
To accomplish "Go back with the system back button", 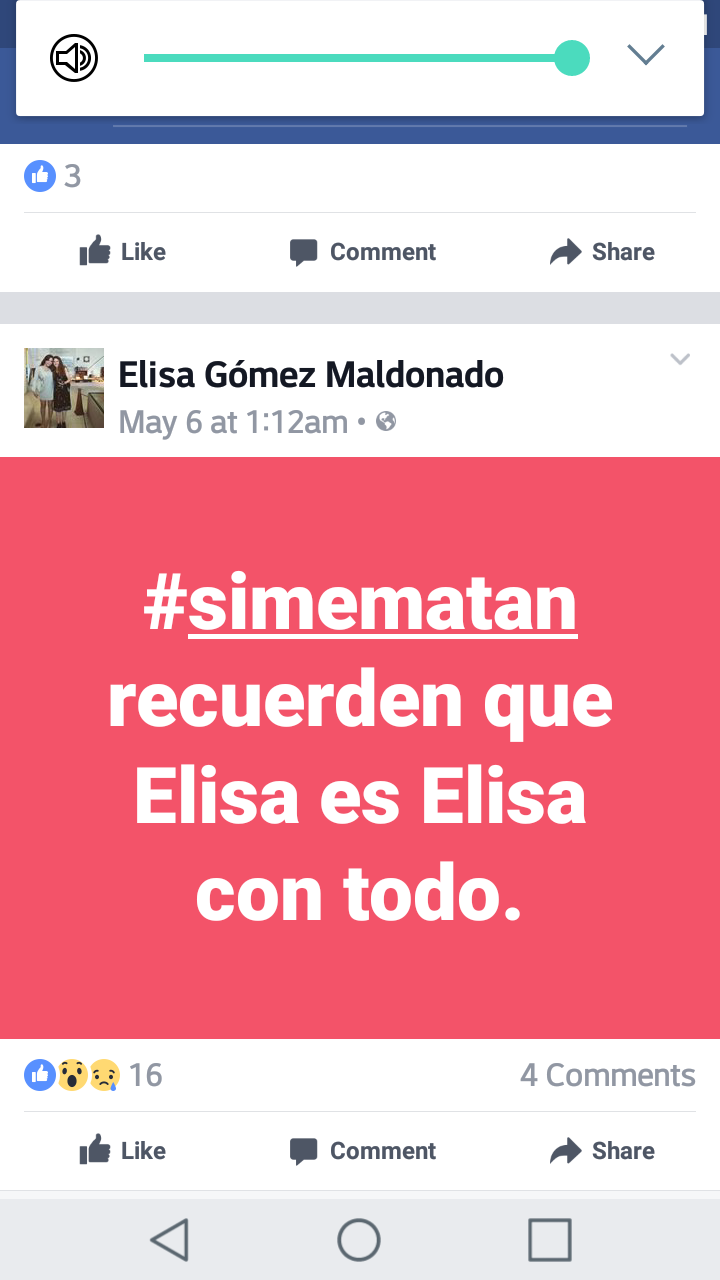I will click(x=169, y=1240).
